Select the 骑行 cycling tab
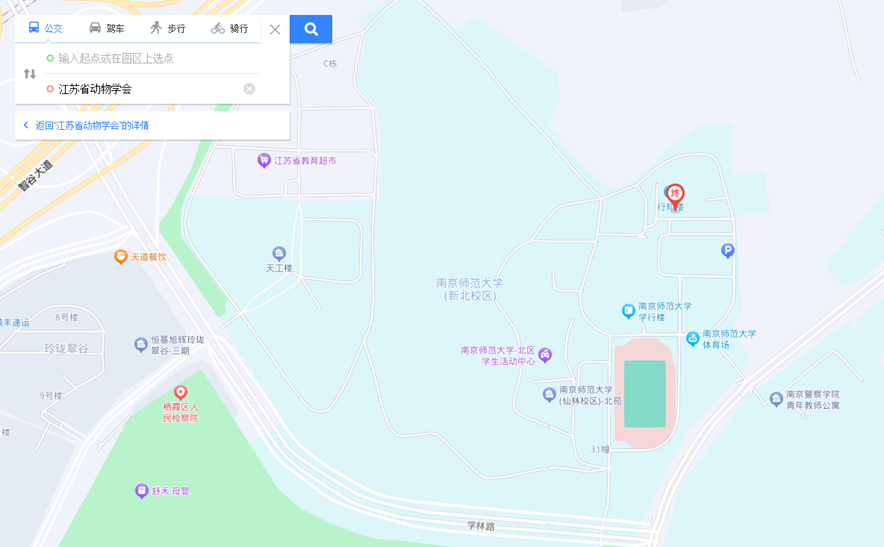This screenshot has height=547, width=884. (x=230, y=28)
